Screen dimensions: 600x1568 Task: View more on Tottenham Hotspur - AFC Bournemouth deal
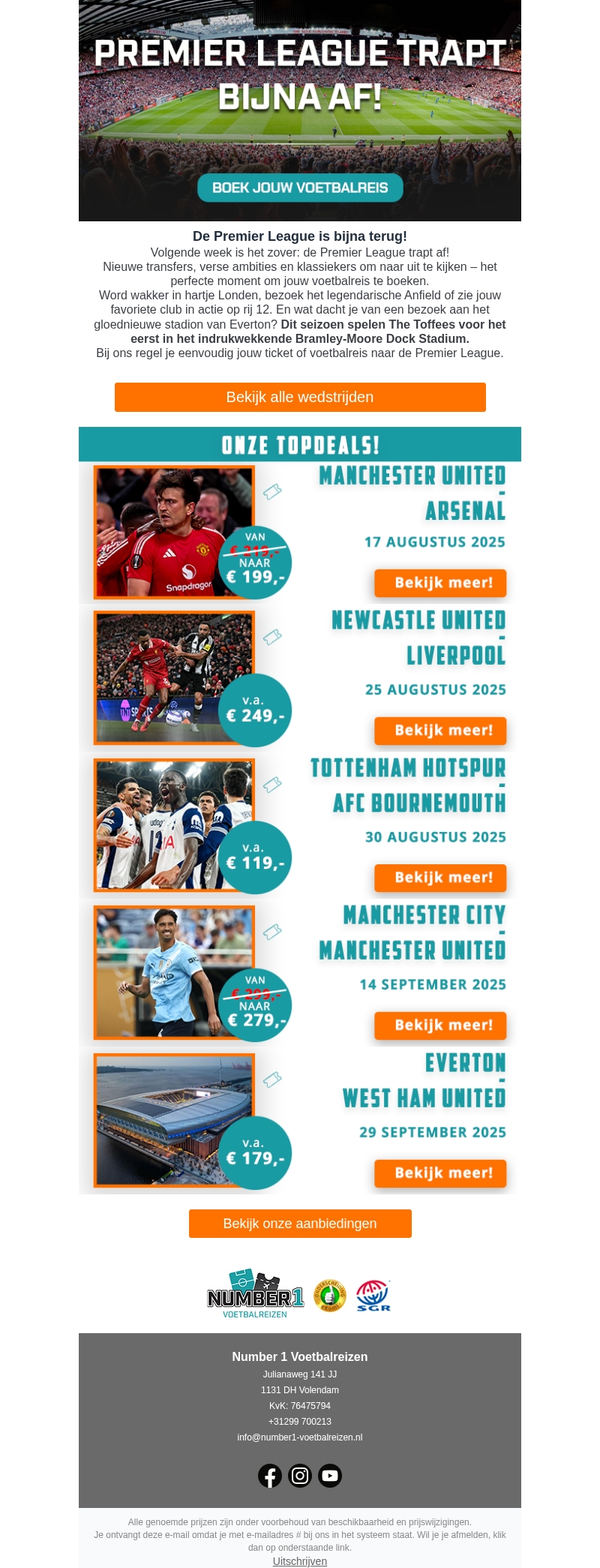coord(440,878)
